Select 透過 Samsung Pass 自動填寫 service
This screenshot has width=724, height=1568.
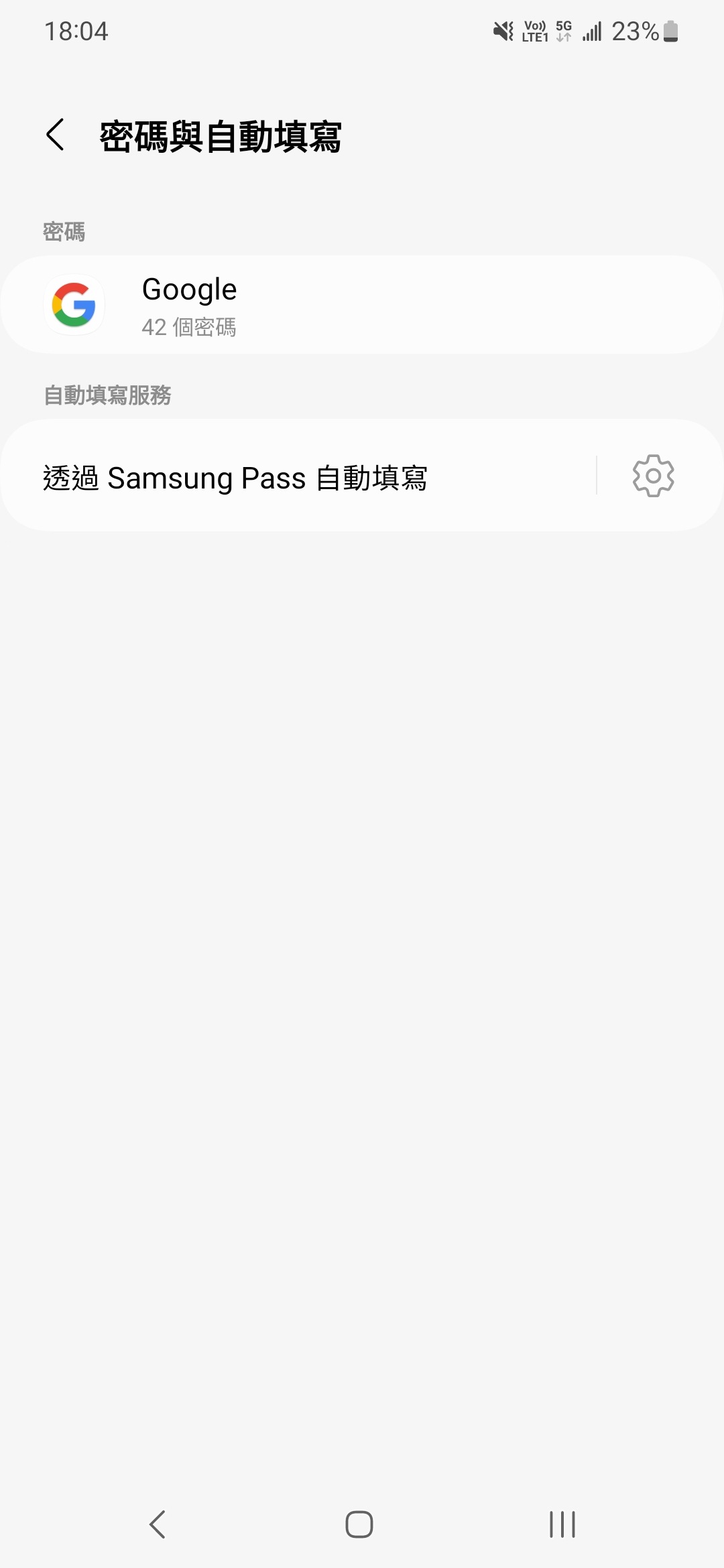point(298,476)
